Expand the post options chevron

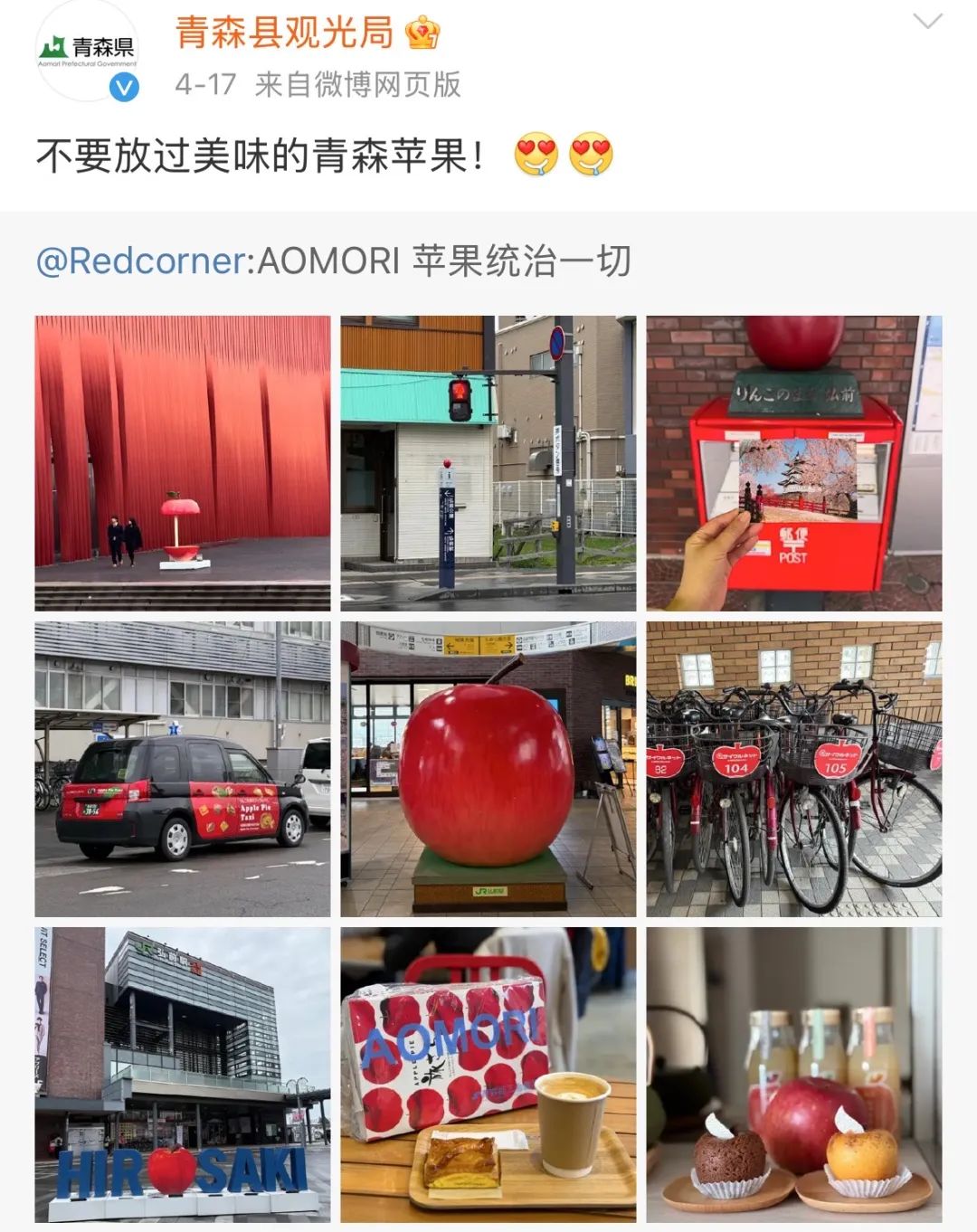[x=928, y=22]
